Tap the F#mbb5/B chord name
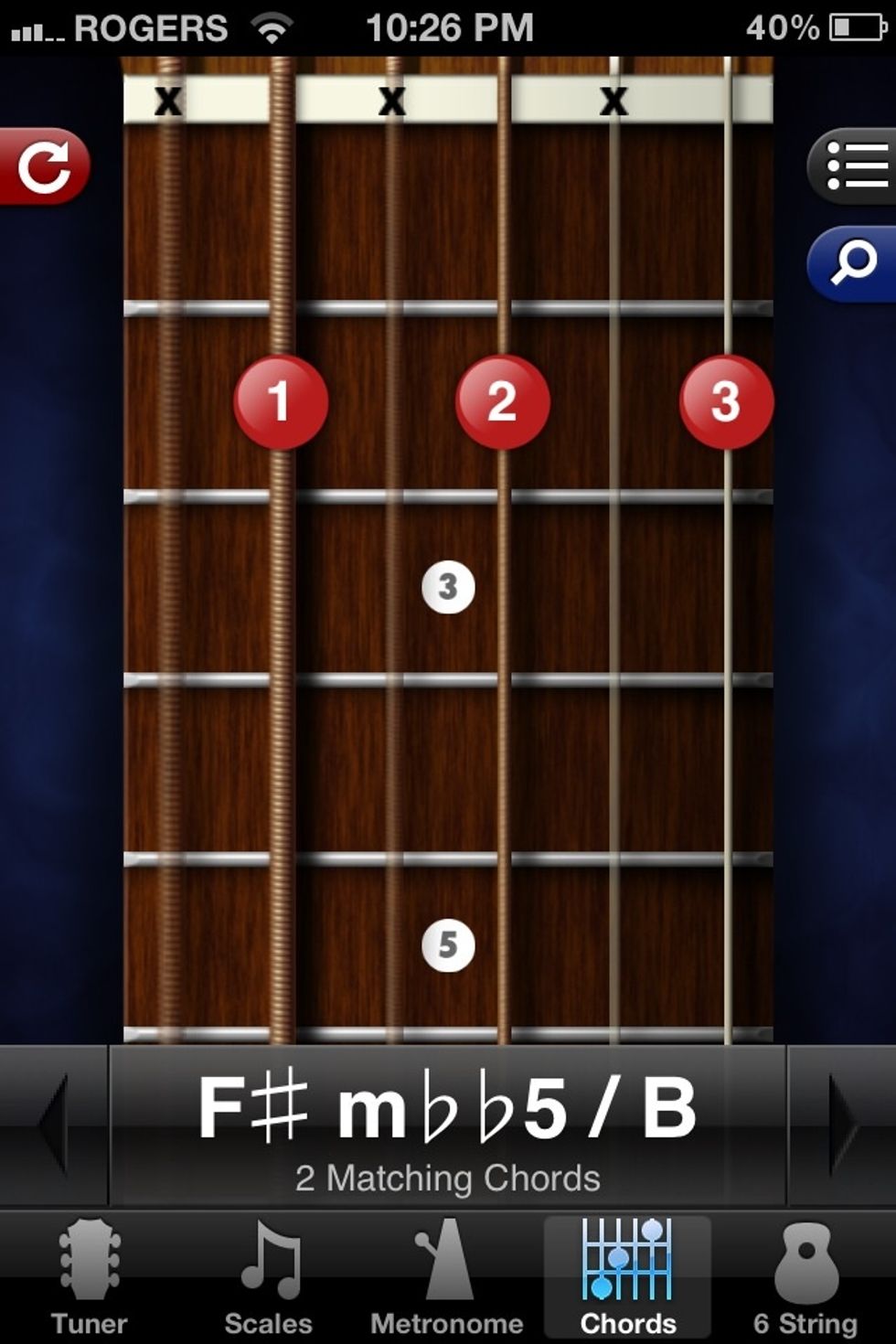This screenshot has height=1344, width=896. (x=448, y=1106)
